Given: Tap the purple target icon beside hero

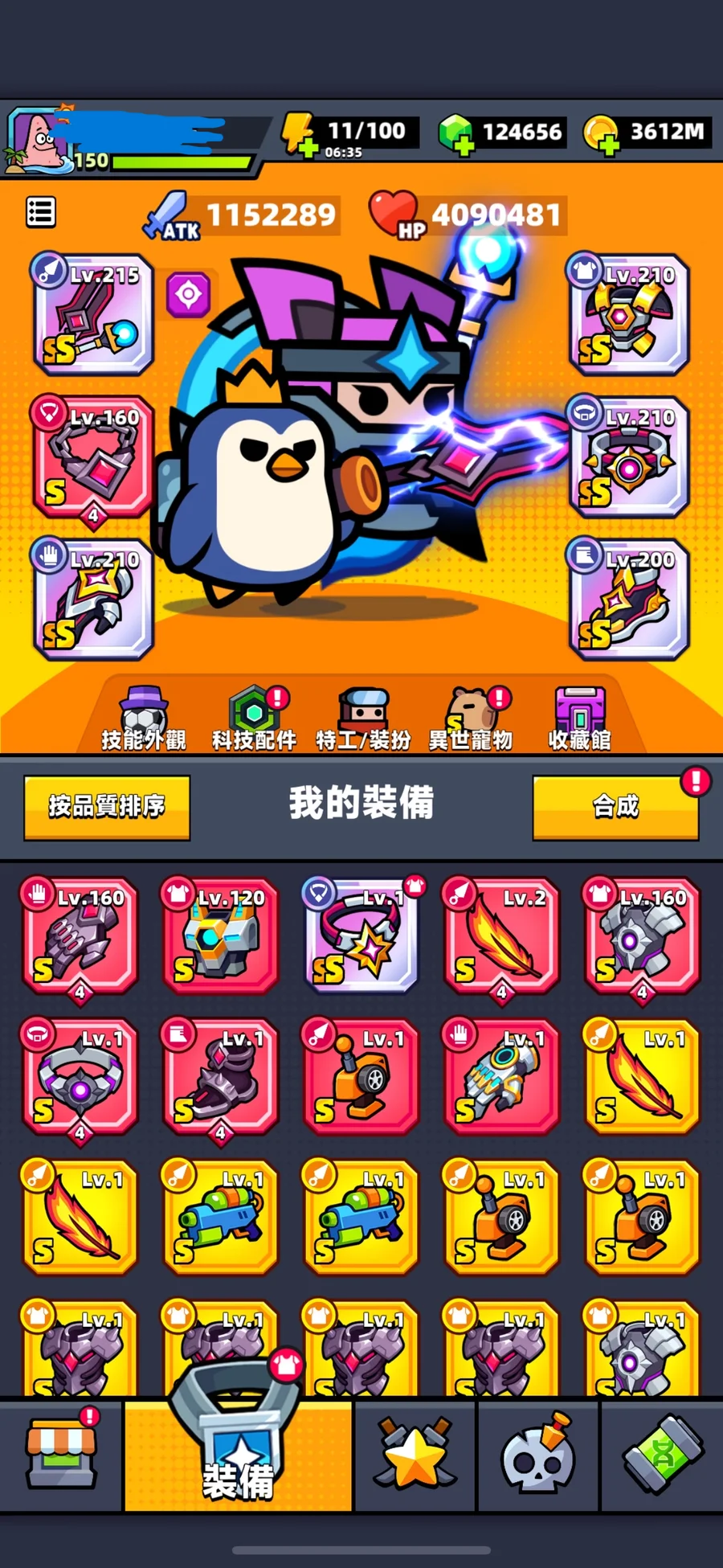Looking at the screenshot, I should point(189,294).
